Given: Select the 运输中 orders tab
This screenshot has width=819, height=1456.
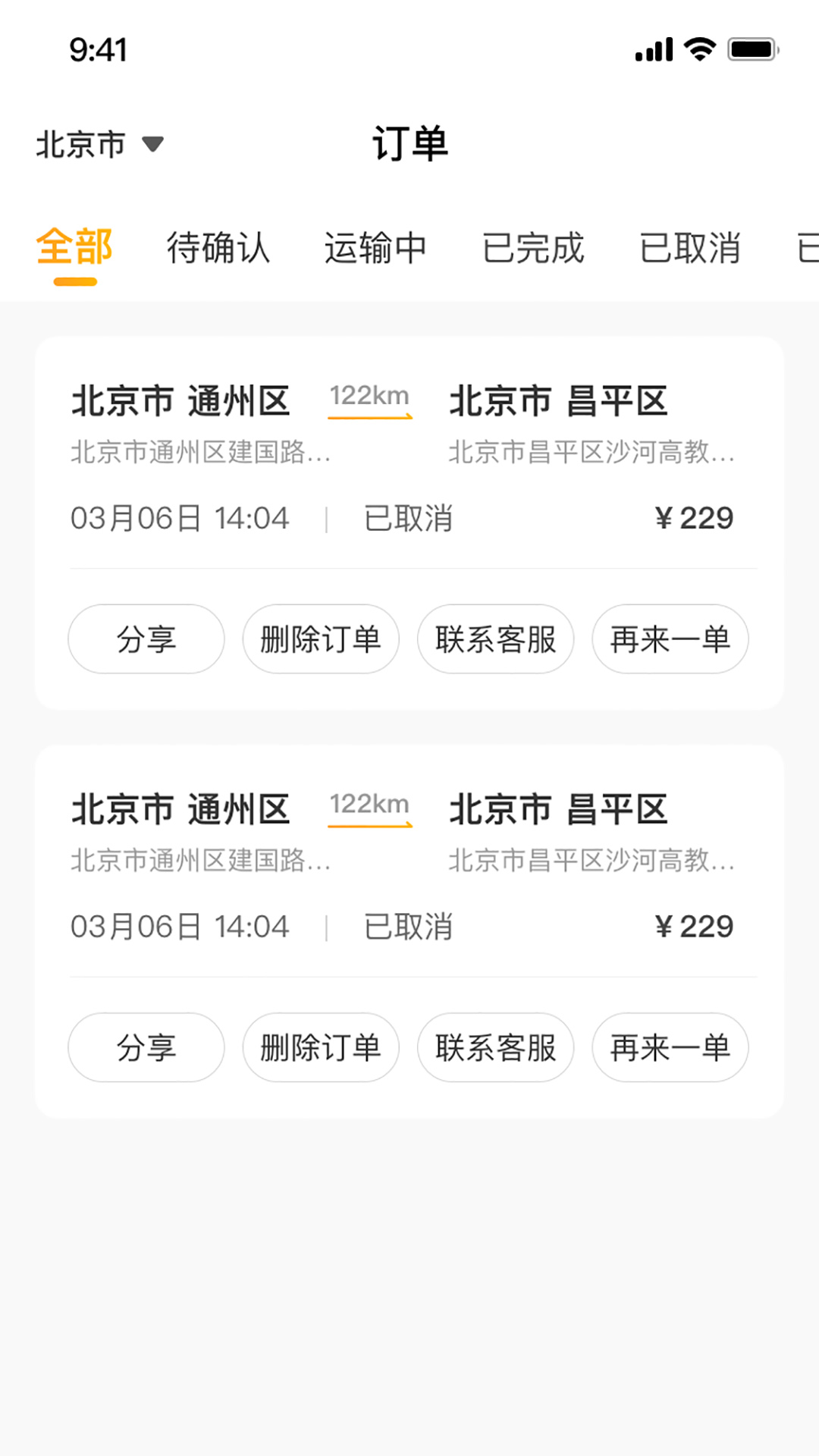Looking at the screenshot, I should pyautogui.click(x=377, y=249).
